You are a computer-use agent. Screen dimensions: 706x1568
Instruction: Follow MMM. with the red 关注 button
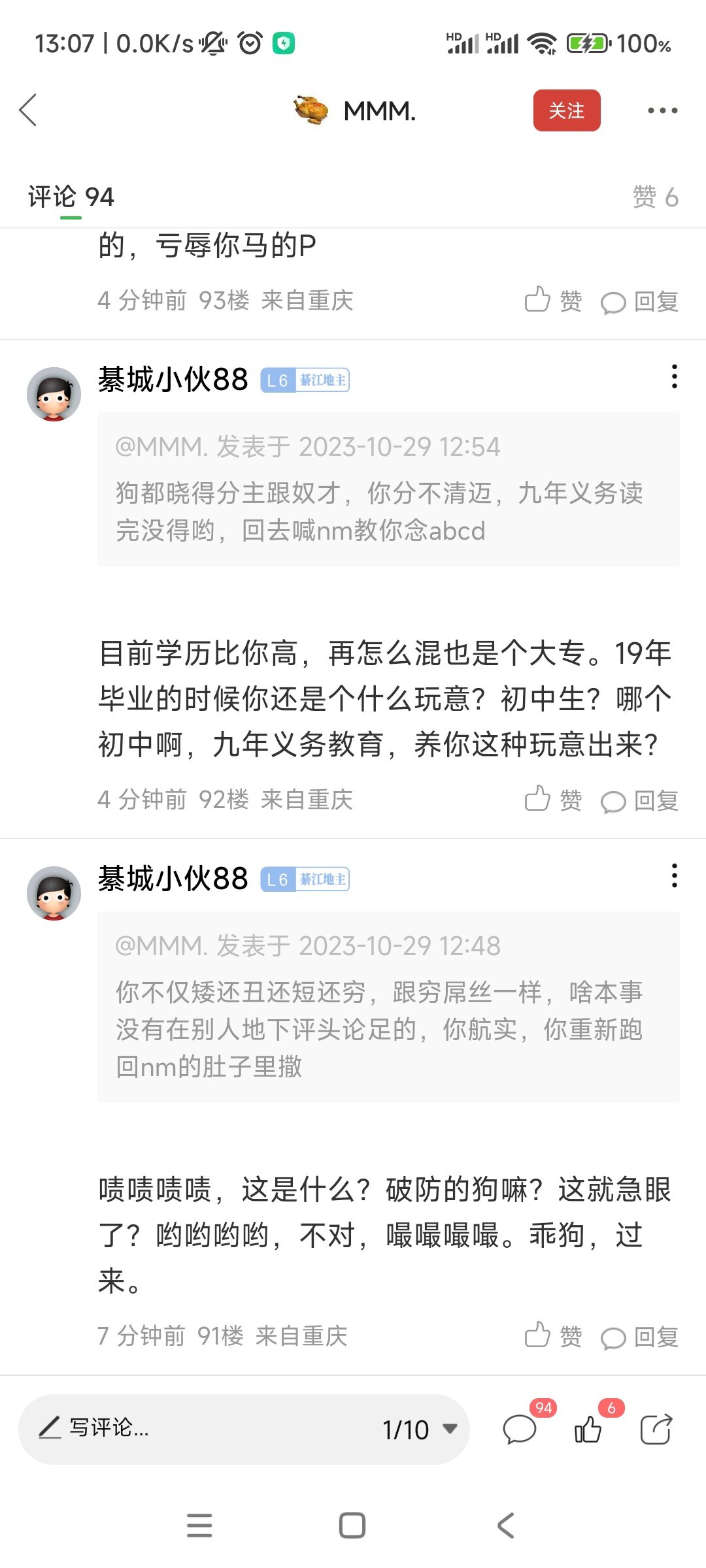click(566, 110)
